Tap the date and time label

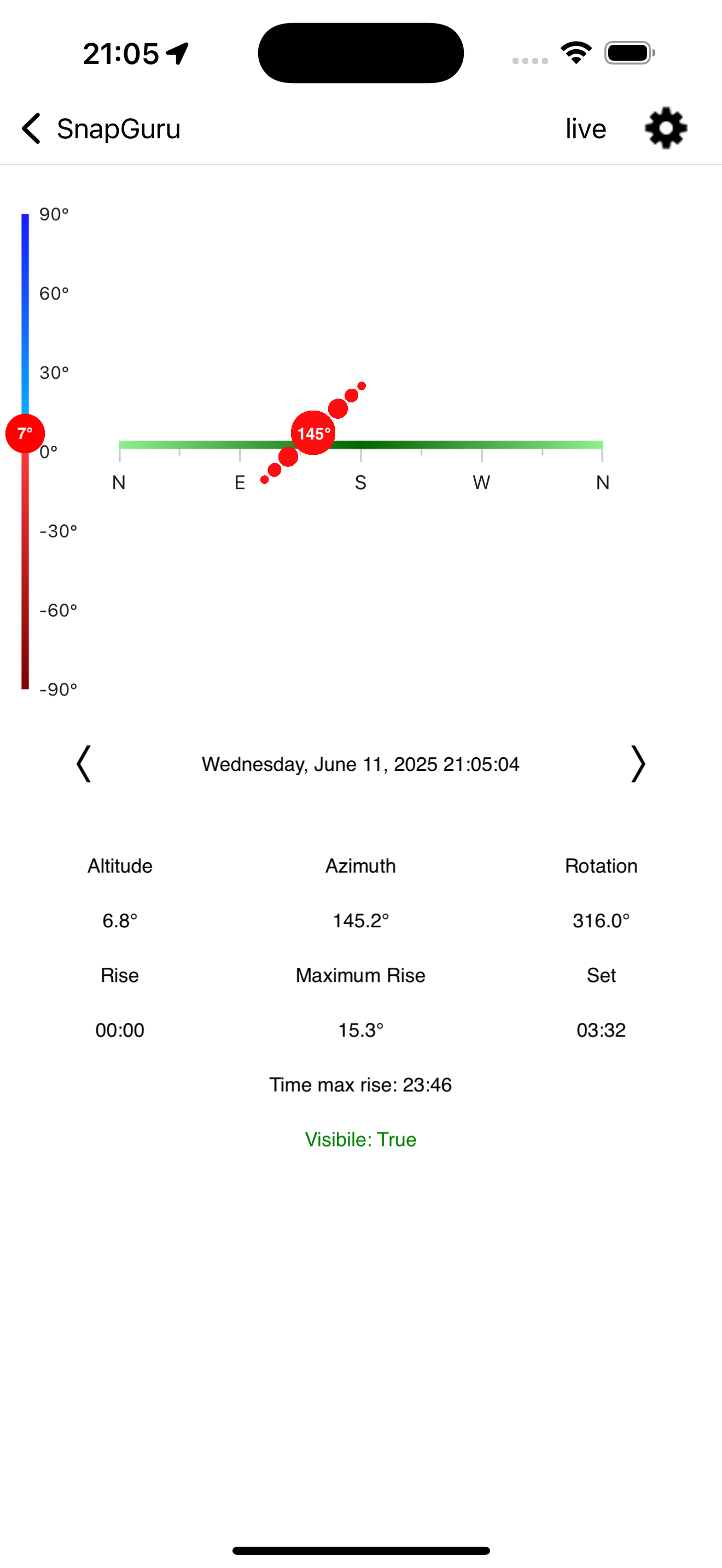coord(360,764)
